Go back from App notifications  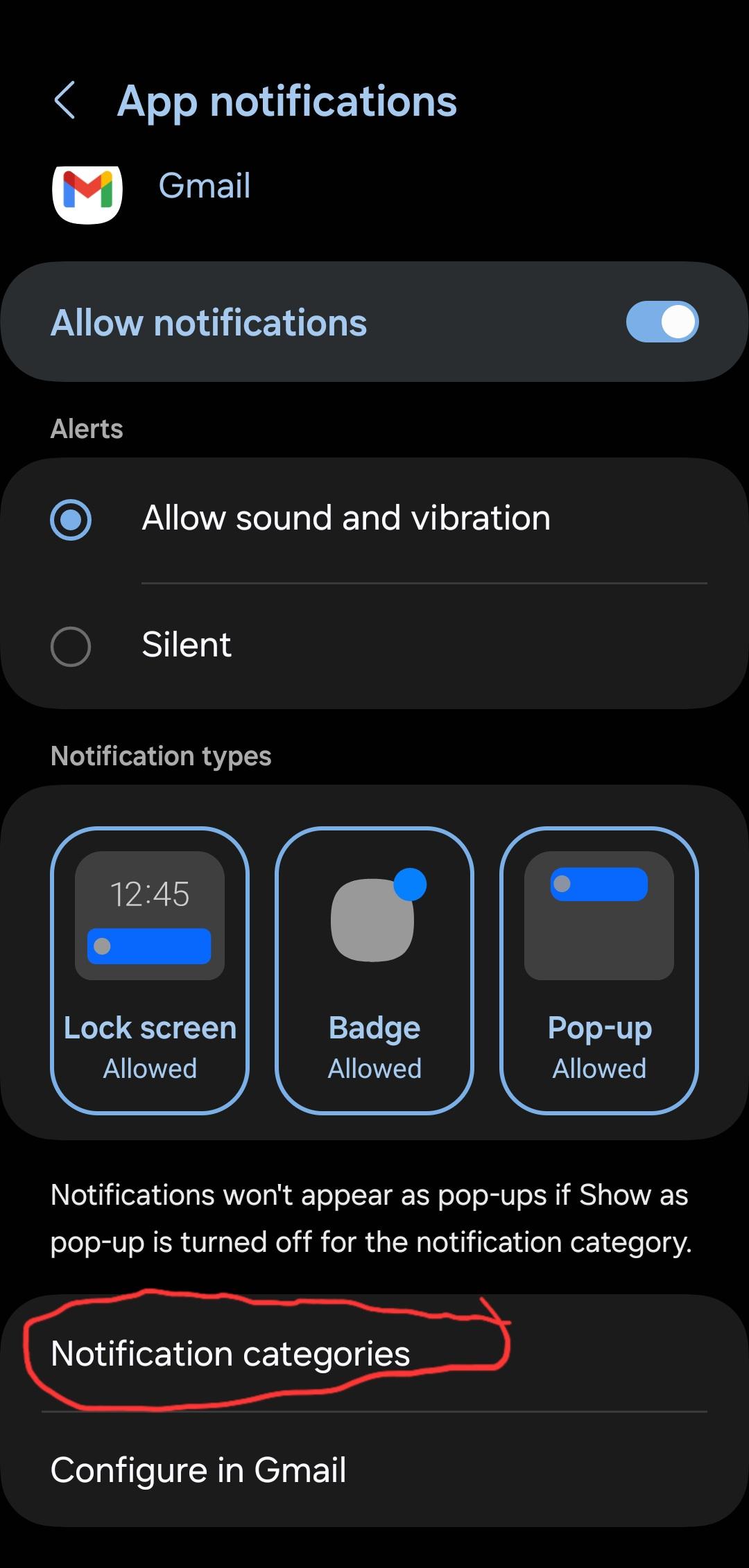coord(65,101)
